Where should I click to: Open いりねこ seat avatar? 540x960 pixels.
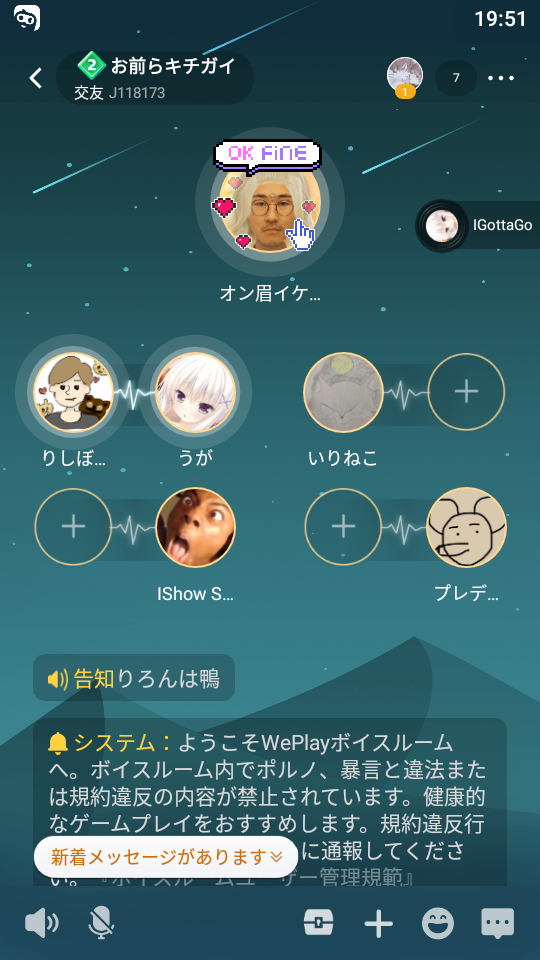click(x=343, y=392)
